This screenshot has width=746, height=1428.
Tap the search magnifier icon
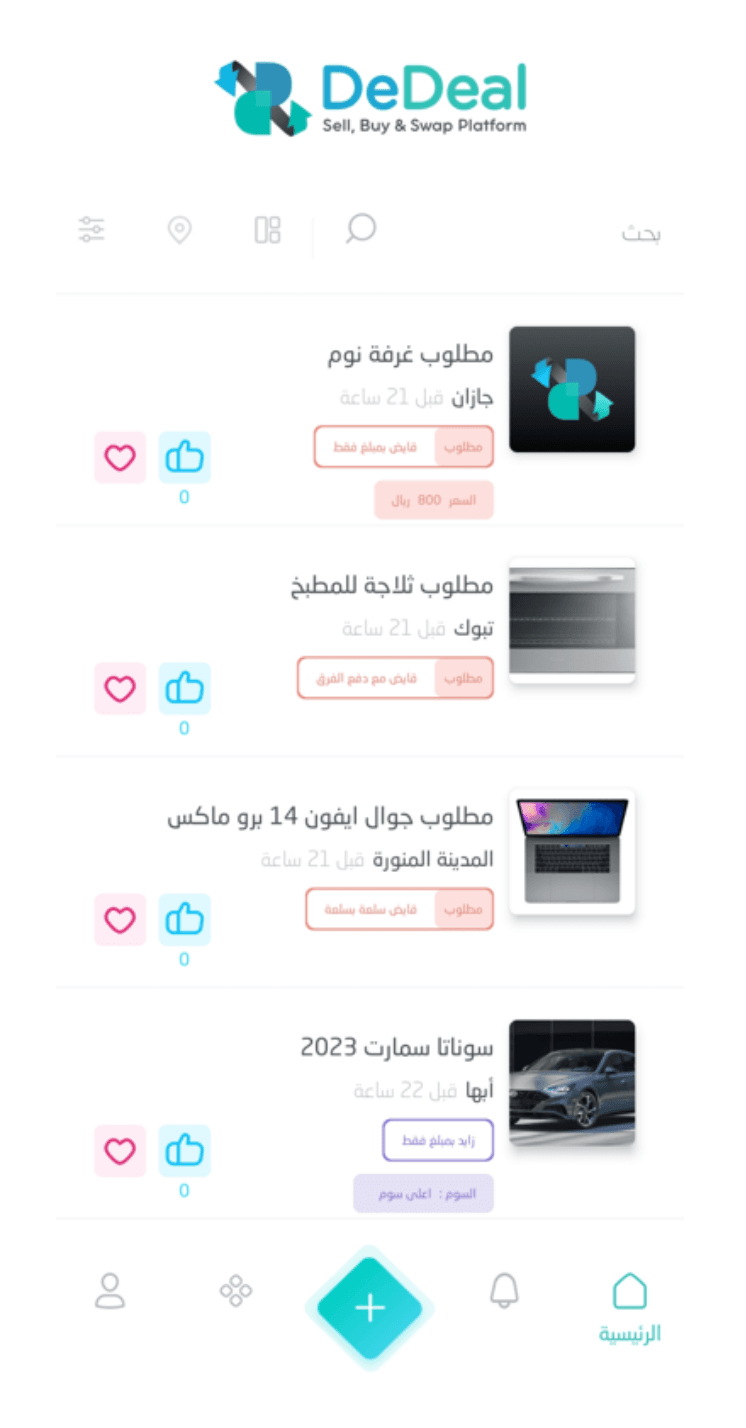point(360,229)
